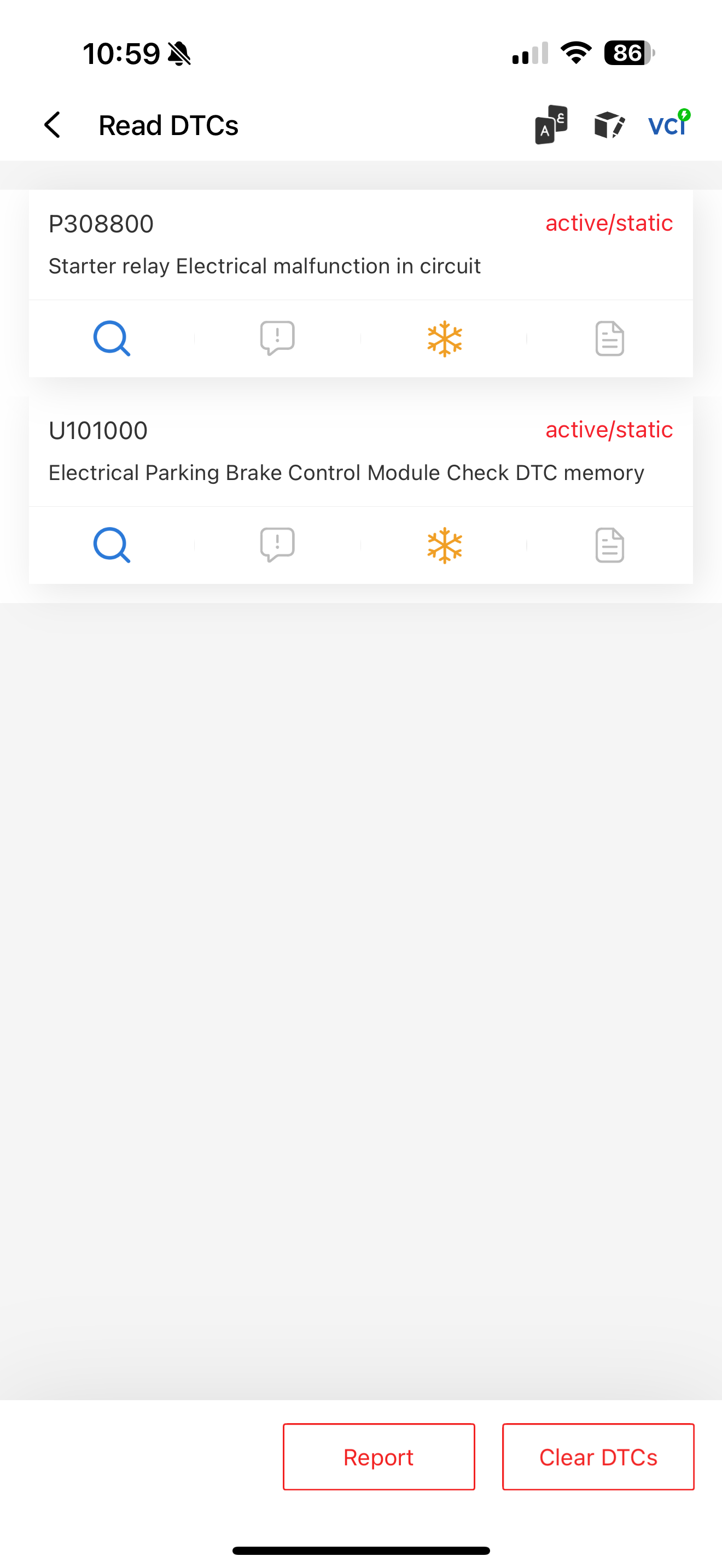Search code P308800 with magnifier icon
This screenshot has height=1568, width=722.
(x=112, y=338)
